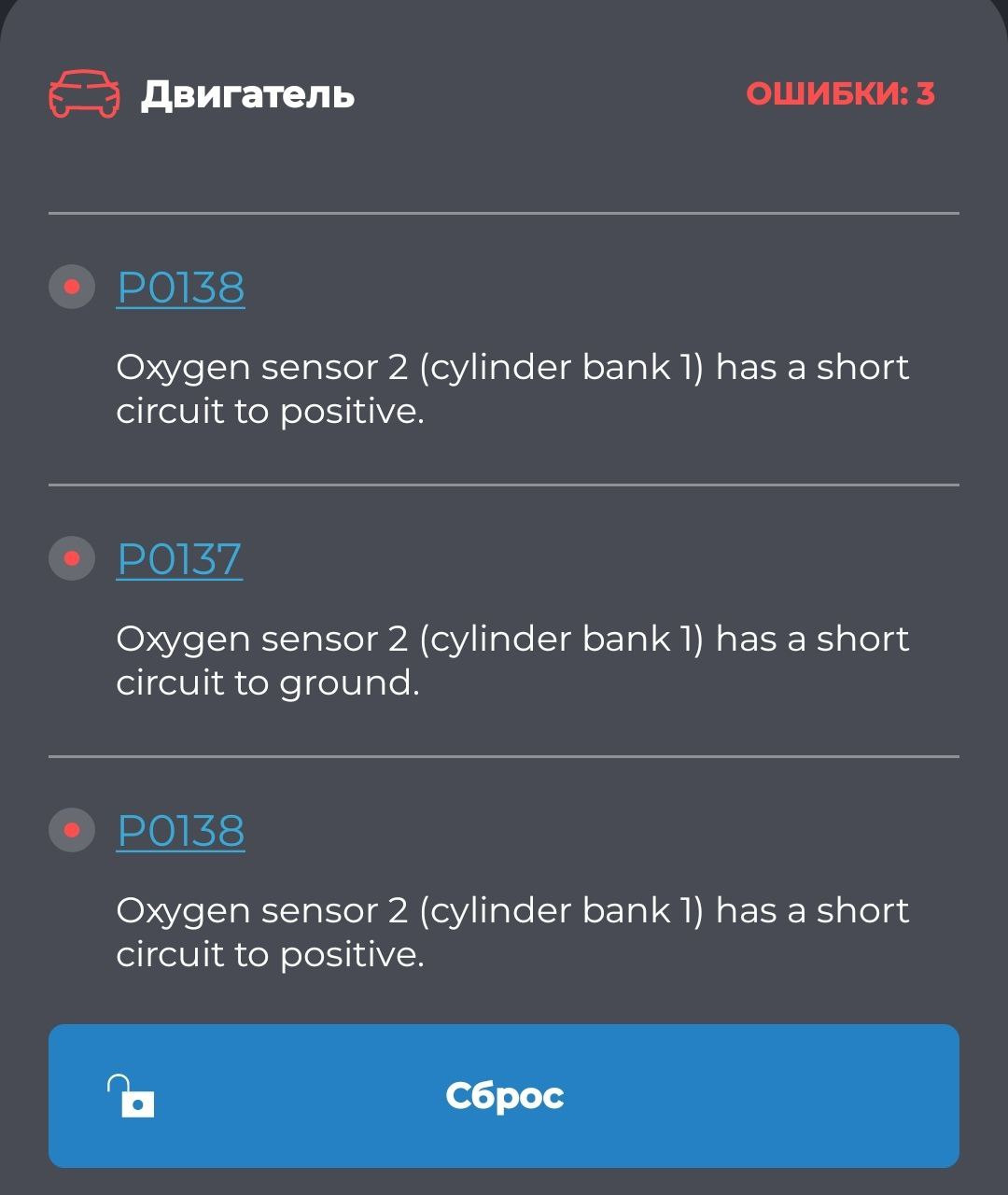The width and height of the screenshot is (1008, 1195).
Task: Open the P0137 error code link
Action: point(179,559)
